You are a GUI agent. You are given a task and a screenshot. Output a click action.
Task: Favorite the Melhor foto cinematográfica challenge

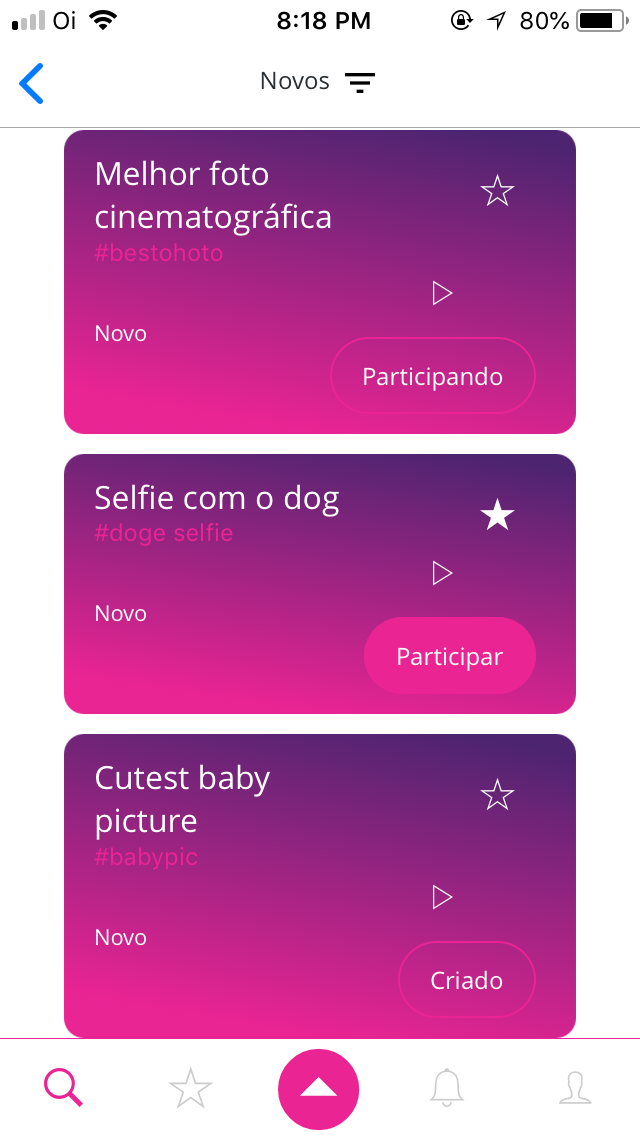497,190
